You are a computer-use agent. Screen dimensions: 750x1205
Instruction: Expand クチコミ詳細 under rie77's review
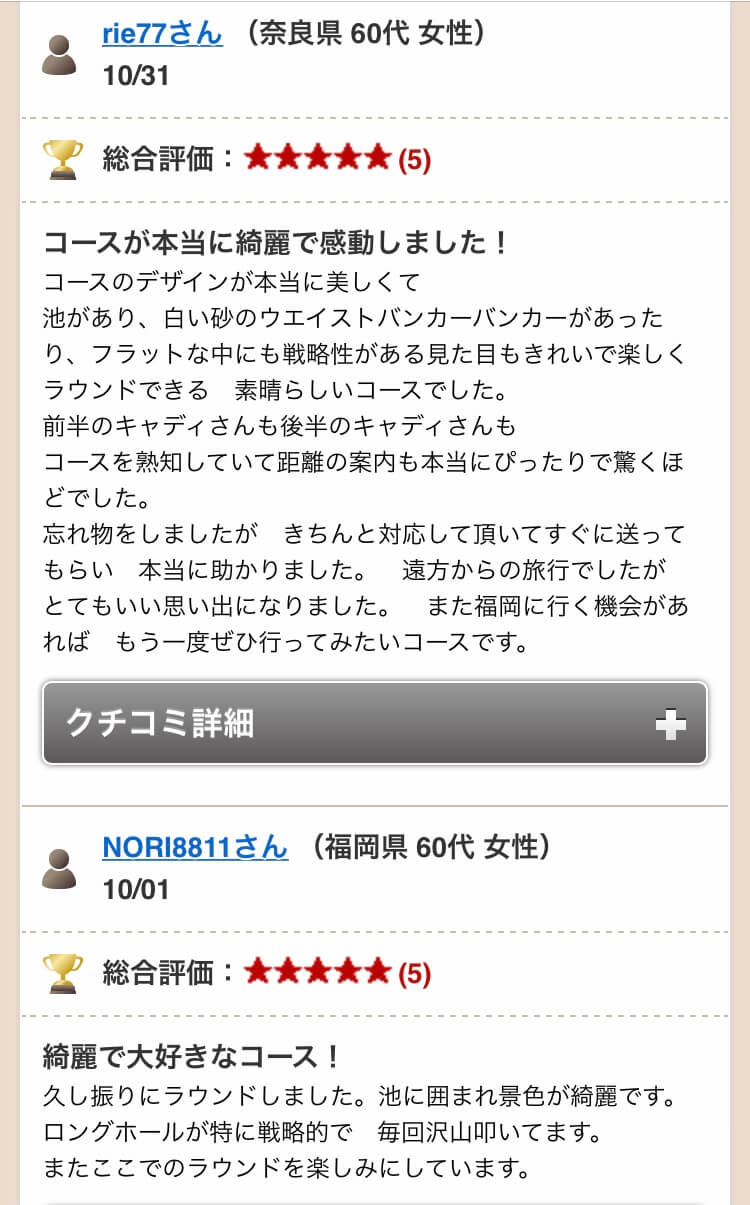click(375, 723)
